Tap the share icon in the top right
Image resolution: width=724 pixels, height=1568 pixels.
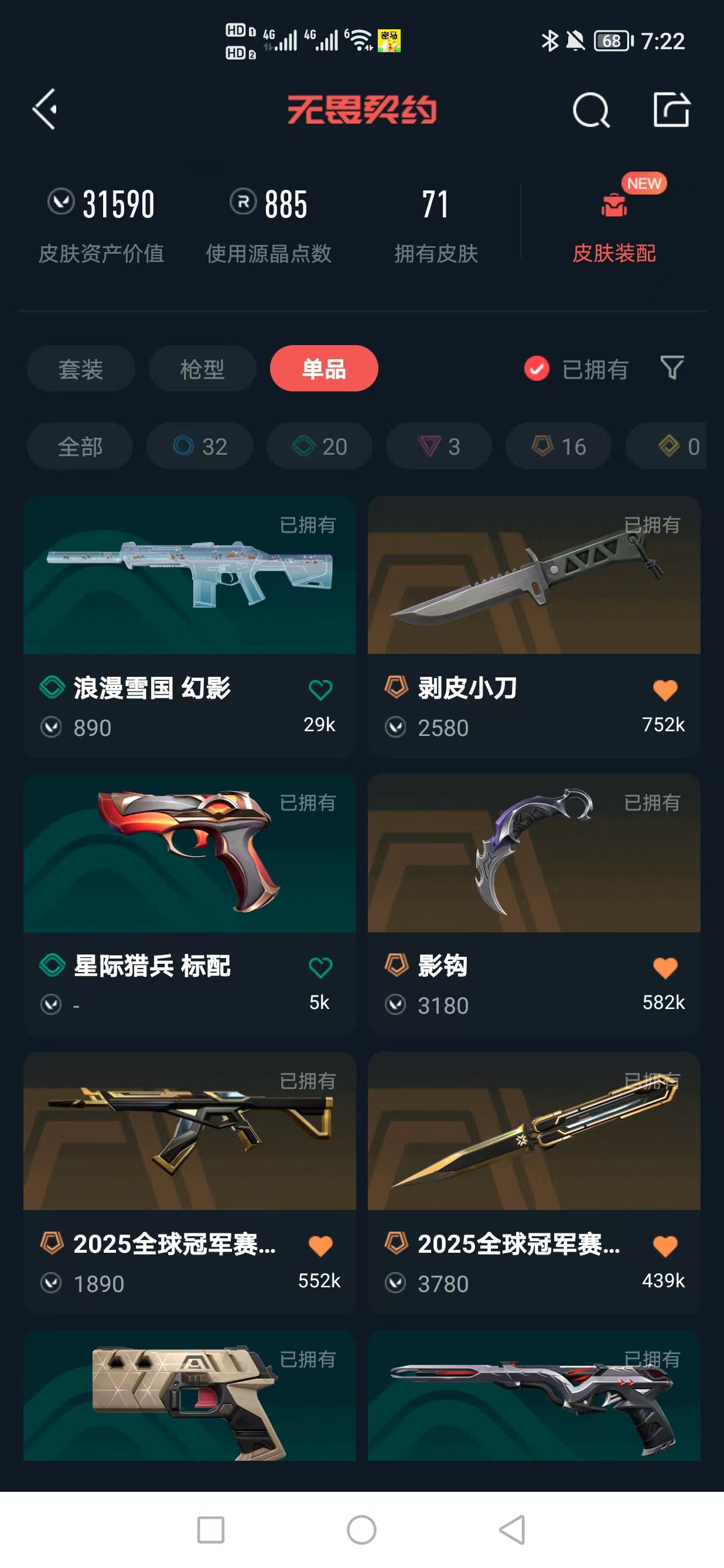click(x=672, y=110)
